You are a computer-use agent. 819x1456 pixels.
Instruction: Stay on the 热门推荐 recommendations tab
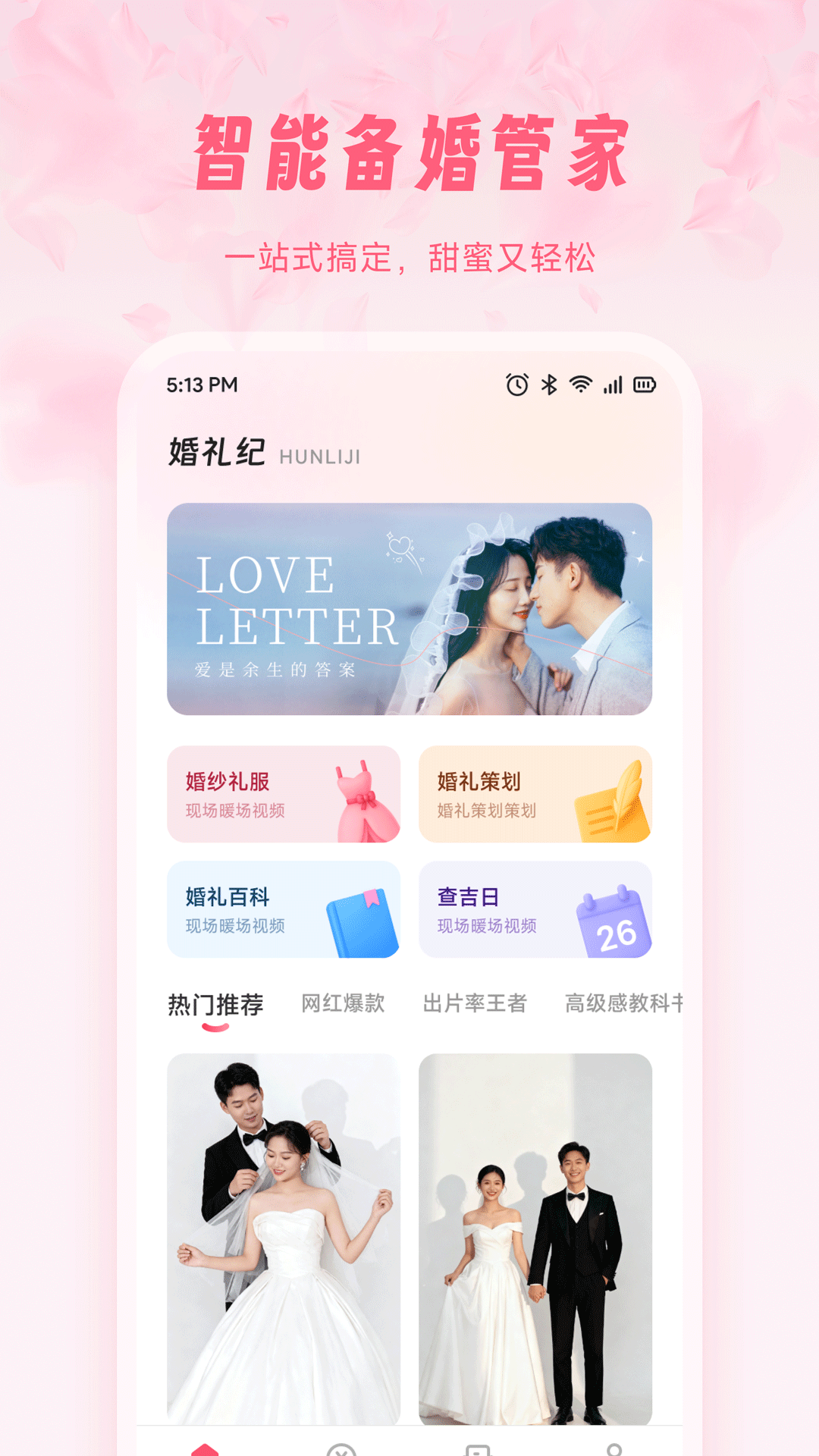click(x=215, y=1003)
